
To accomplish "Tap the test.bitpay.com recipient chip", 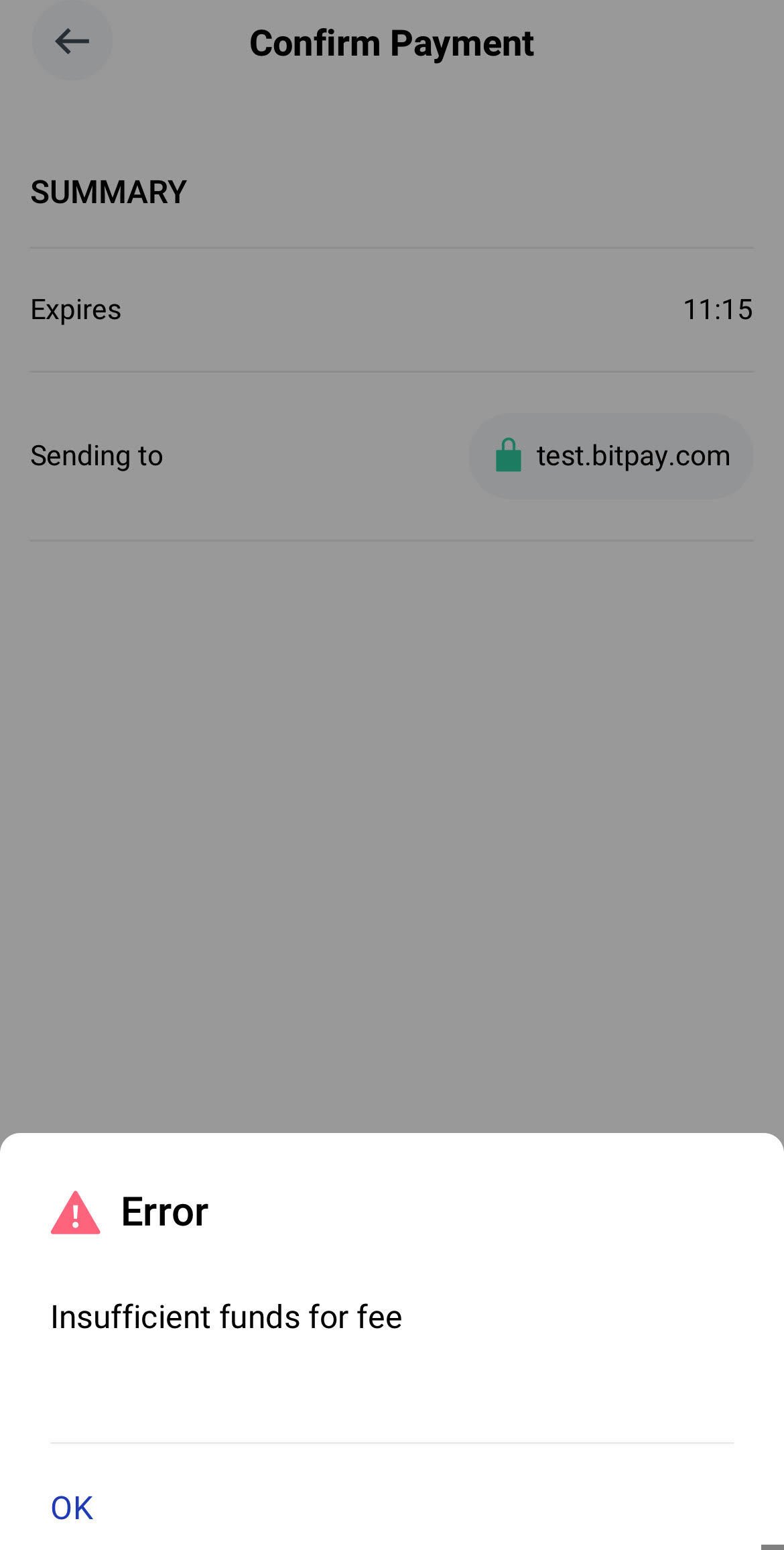I will tap(610, 456).
